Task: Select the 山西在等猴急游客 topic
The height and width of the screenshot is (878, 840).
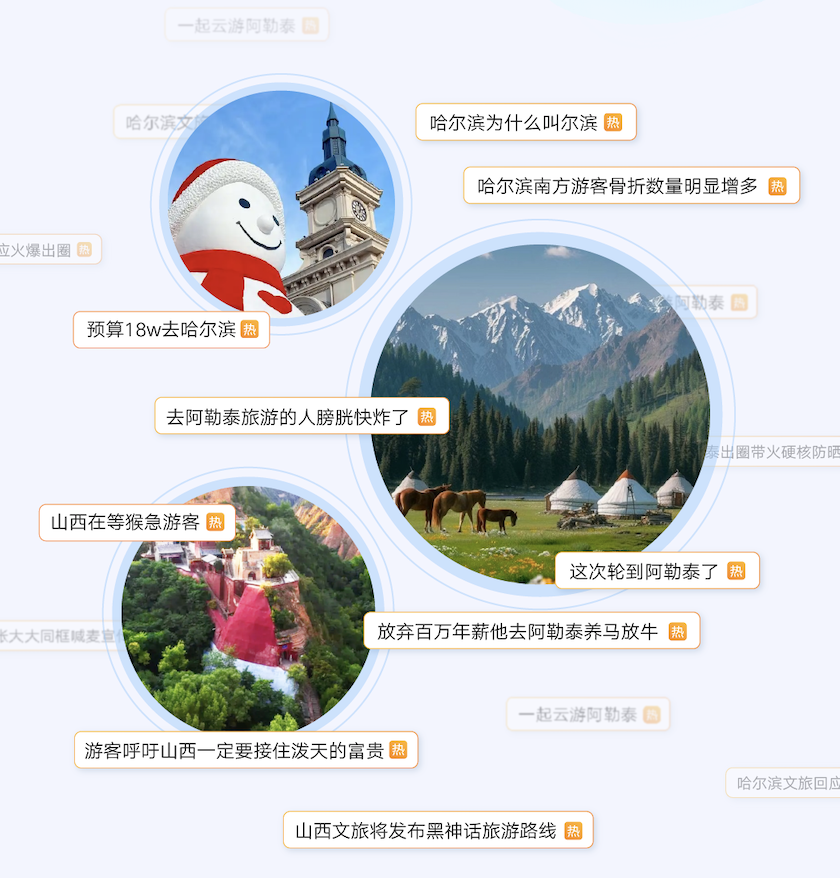Action: [137, 522]
